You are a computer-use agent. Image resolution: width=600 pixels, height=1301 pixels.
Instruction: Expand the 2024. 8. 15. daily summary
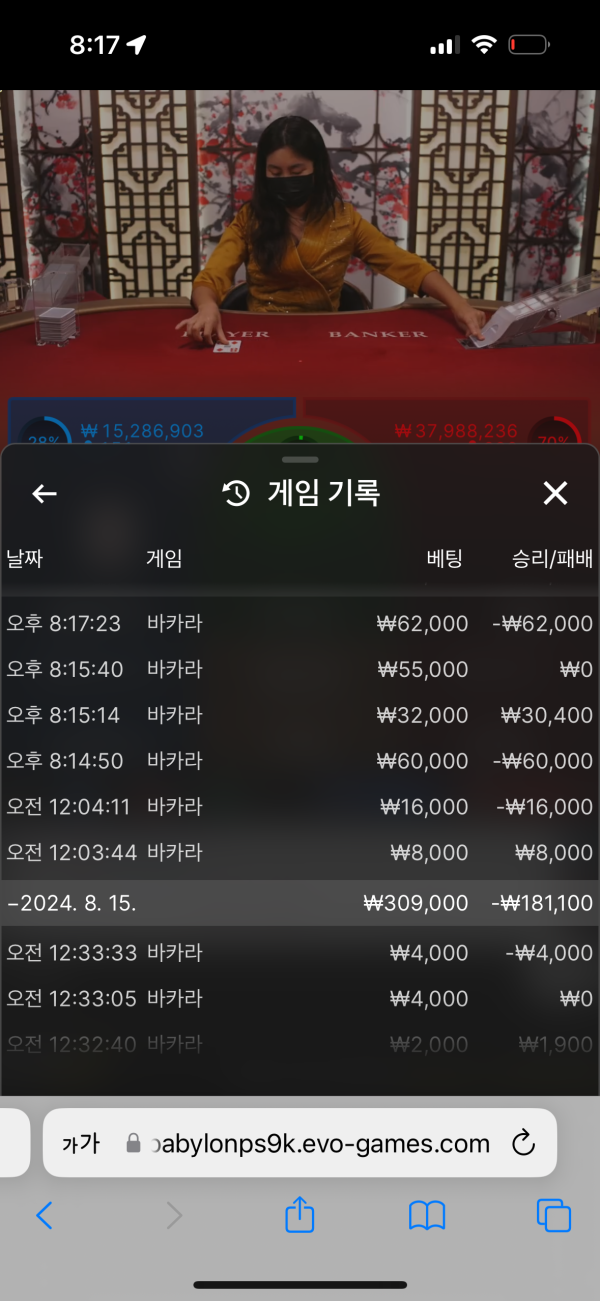(x=300, y=903)
